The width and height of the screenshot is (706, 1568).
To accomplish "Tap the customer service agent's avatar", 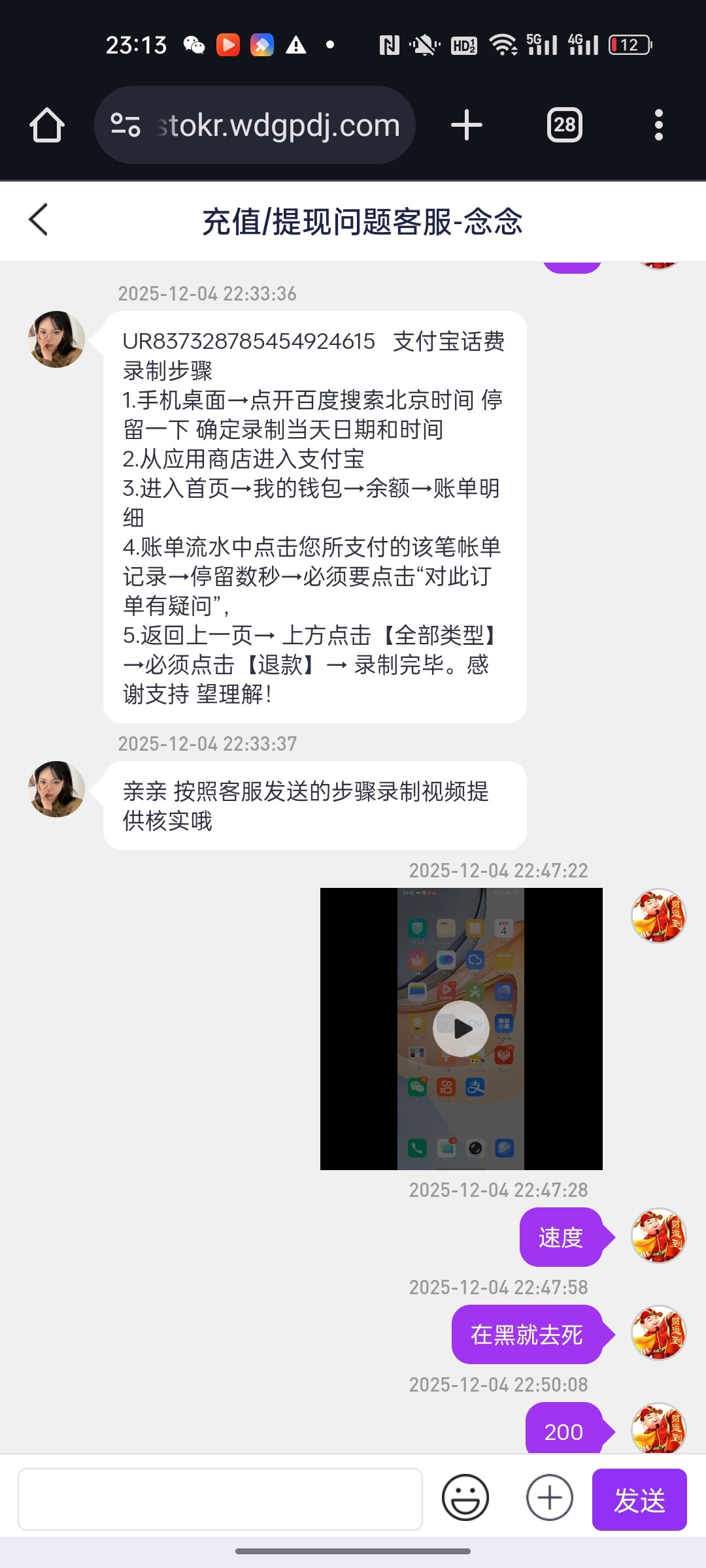I will 56,339.
